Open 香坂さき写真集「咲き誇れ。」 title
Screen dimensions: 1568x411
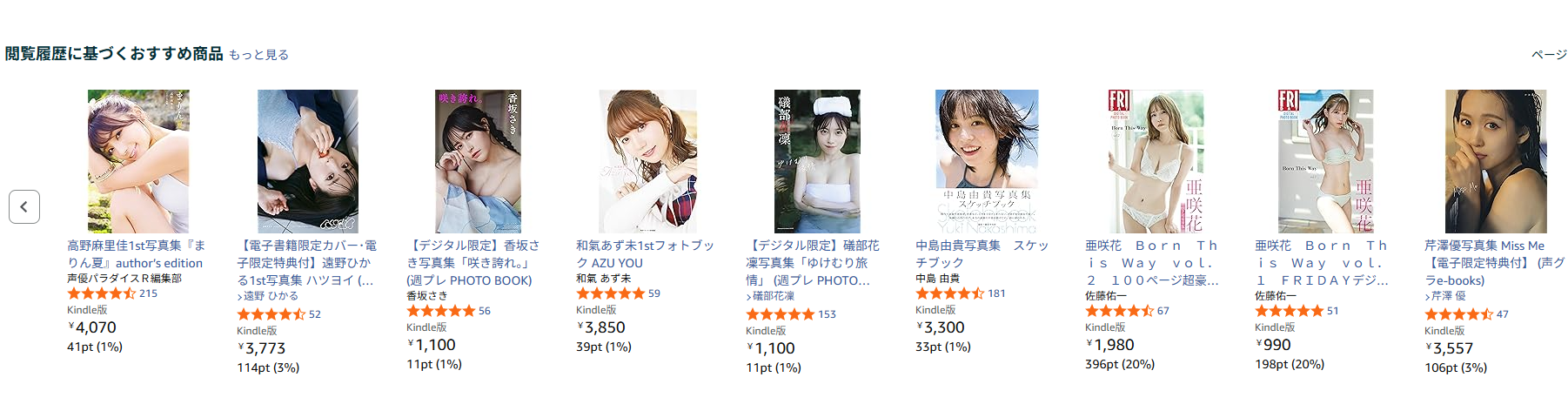473,263
